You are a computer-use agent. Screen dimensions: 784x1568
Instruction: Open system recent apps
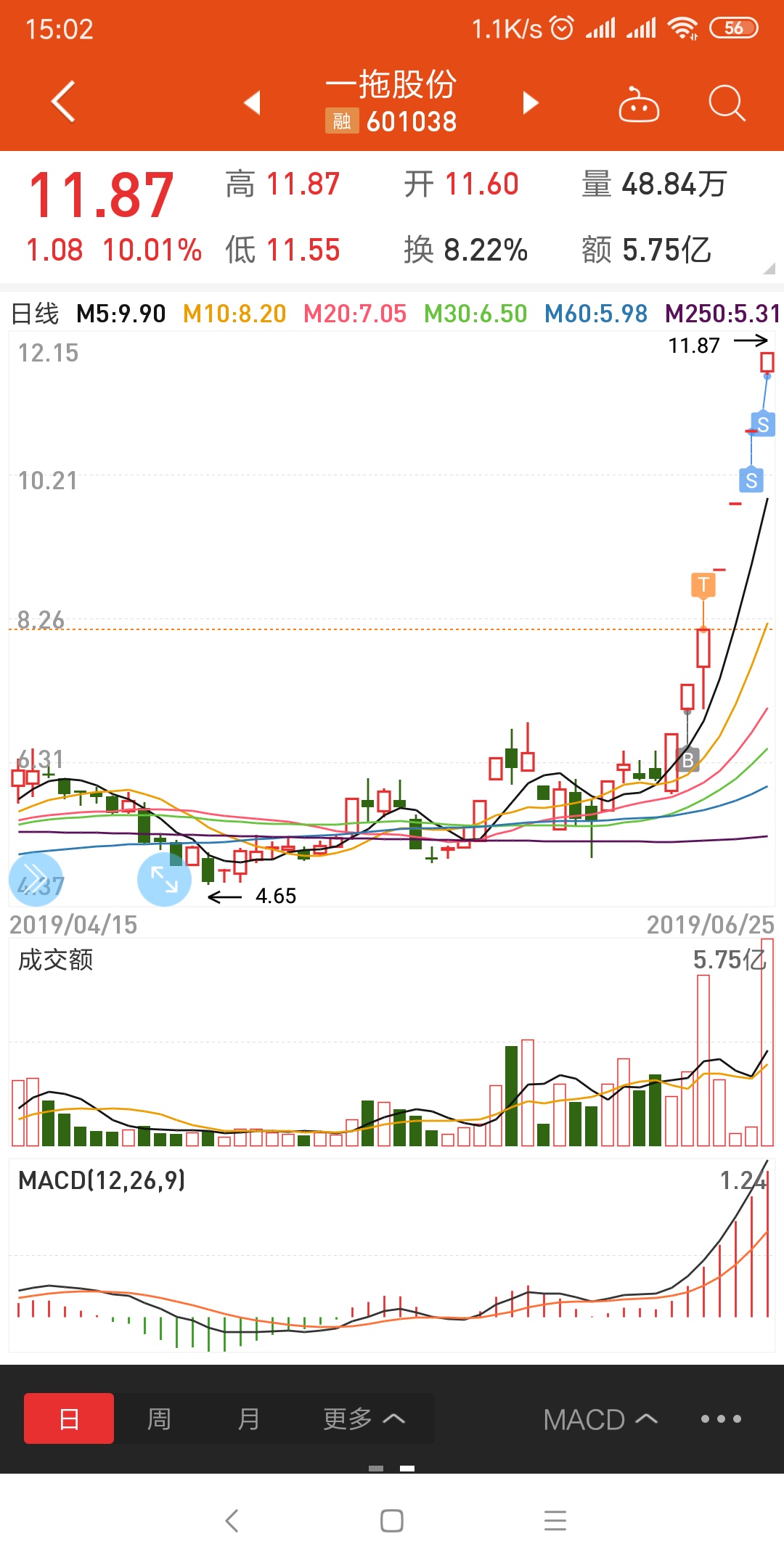click(555, 1521)
